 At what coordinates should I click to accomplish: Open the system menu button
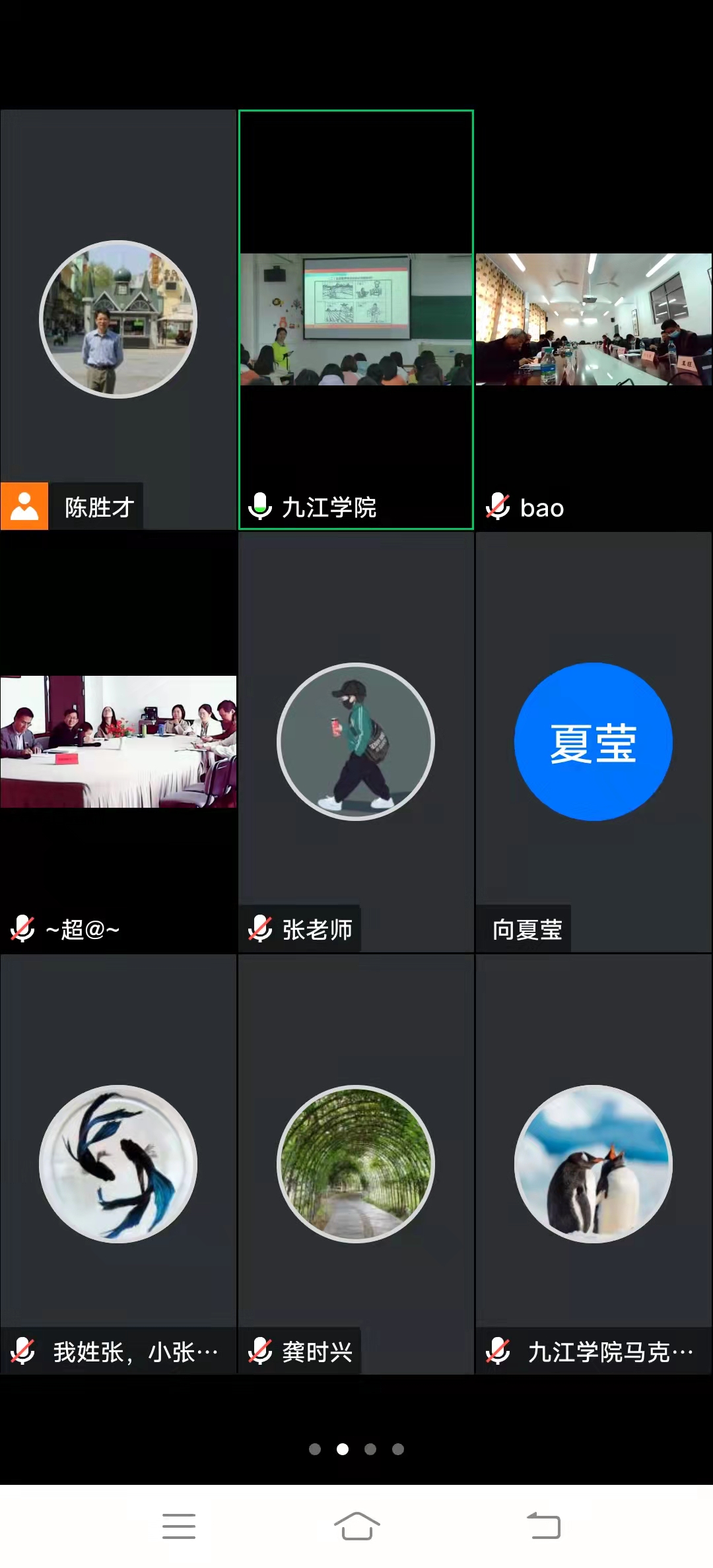click(179, 1526)
